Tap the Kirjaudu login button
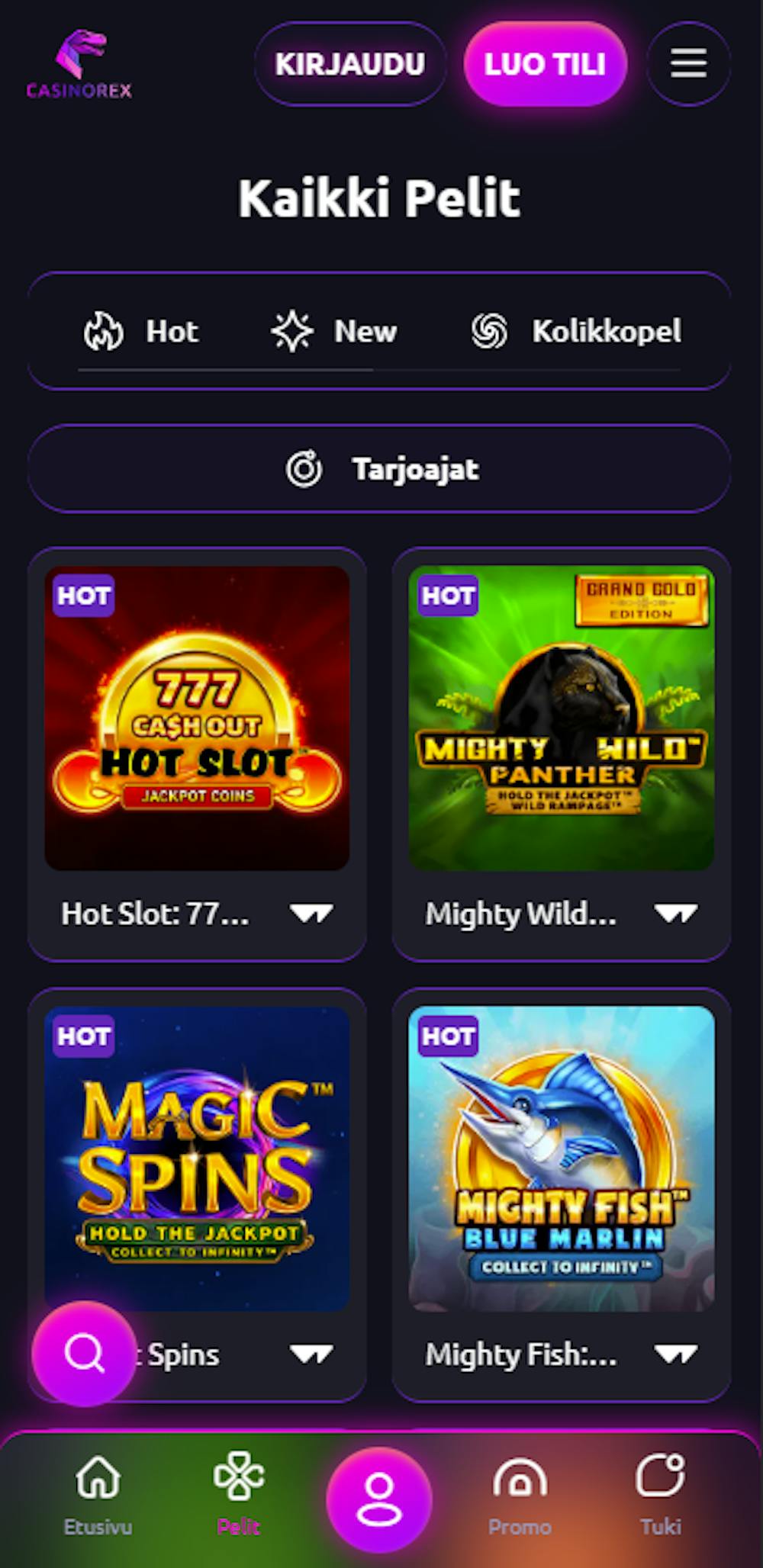Viewport: 763px width, 1568px height. point(350,64)
